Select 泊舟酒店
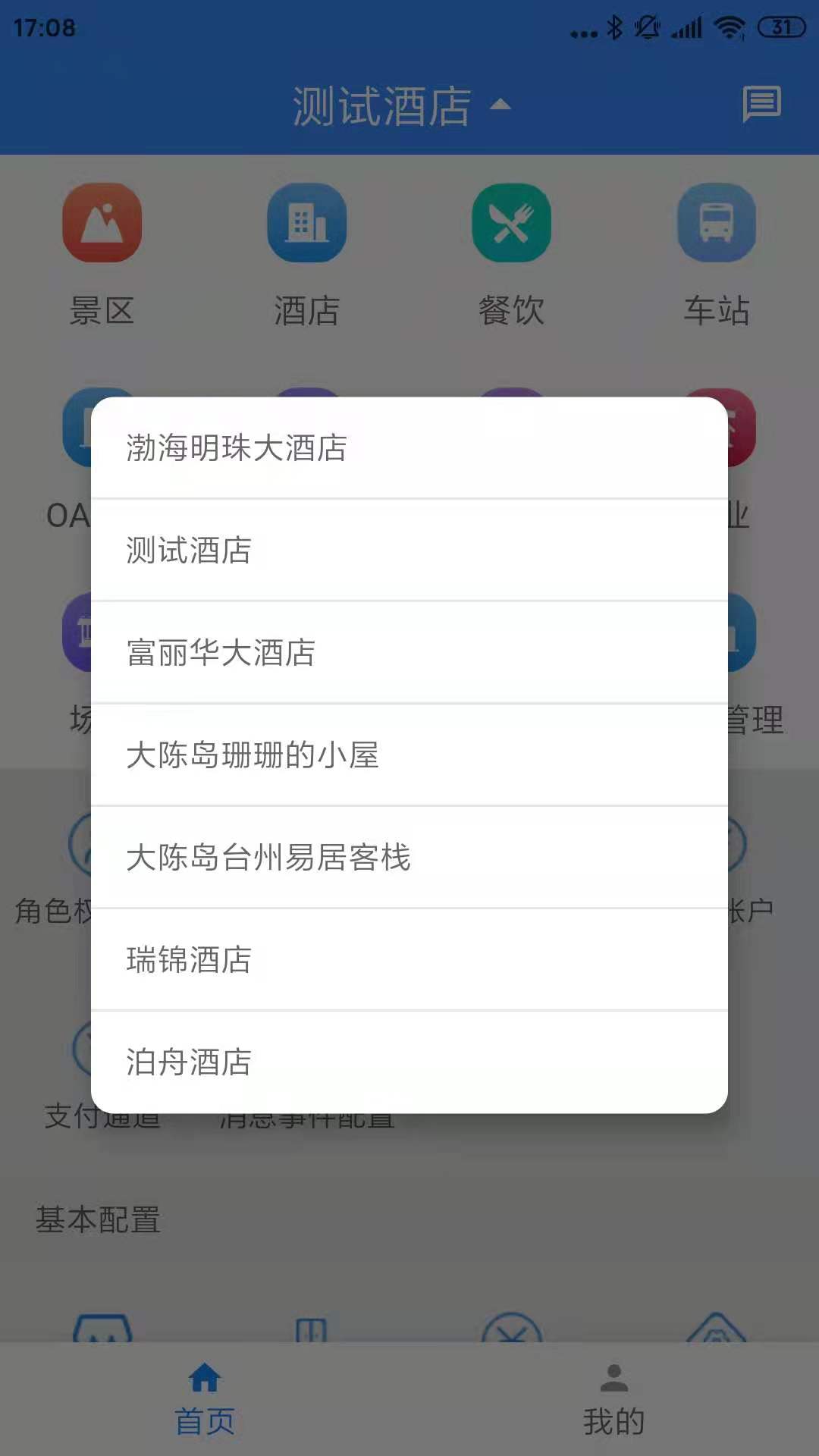This screenshot has height=1456, width=819. point(409,1062)
